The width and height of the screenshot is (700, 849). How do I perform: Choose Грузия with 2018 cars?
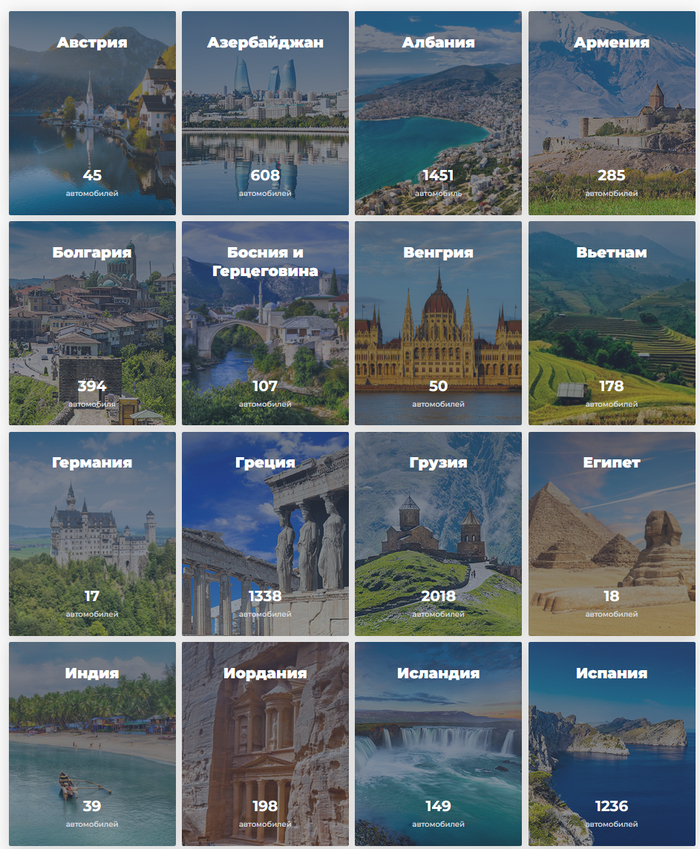point(438,533)
